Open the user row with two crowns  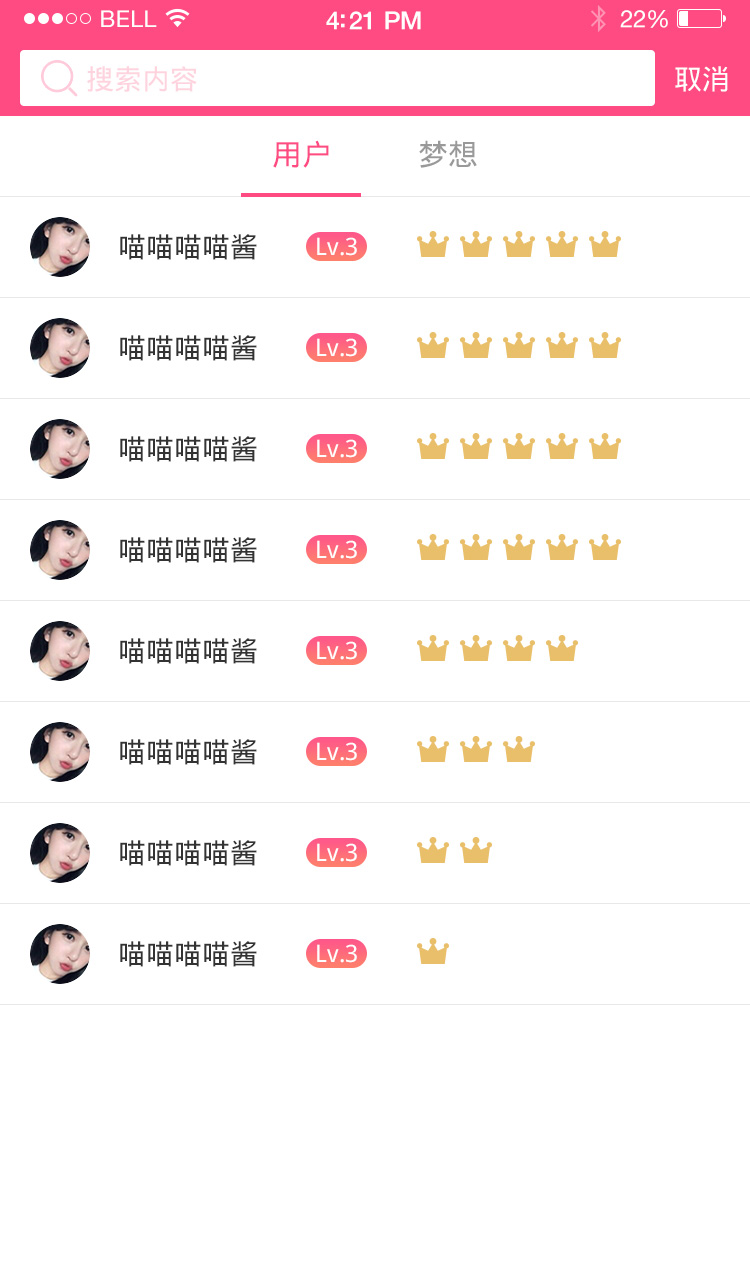(x=375, y=853)
